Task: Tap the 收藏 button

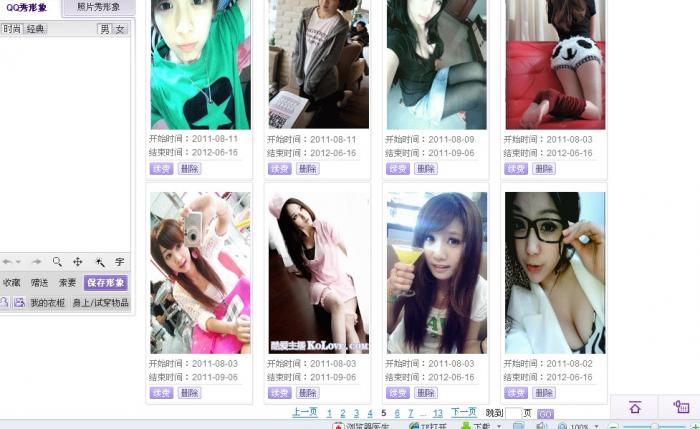Action: click(12, 283)
